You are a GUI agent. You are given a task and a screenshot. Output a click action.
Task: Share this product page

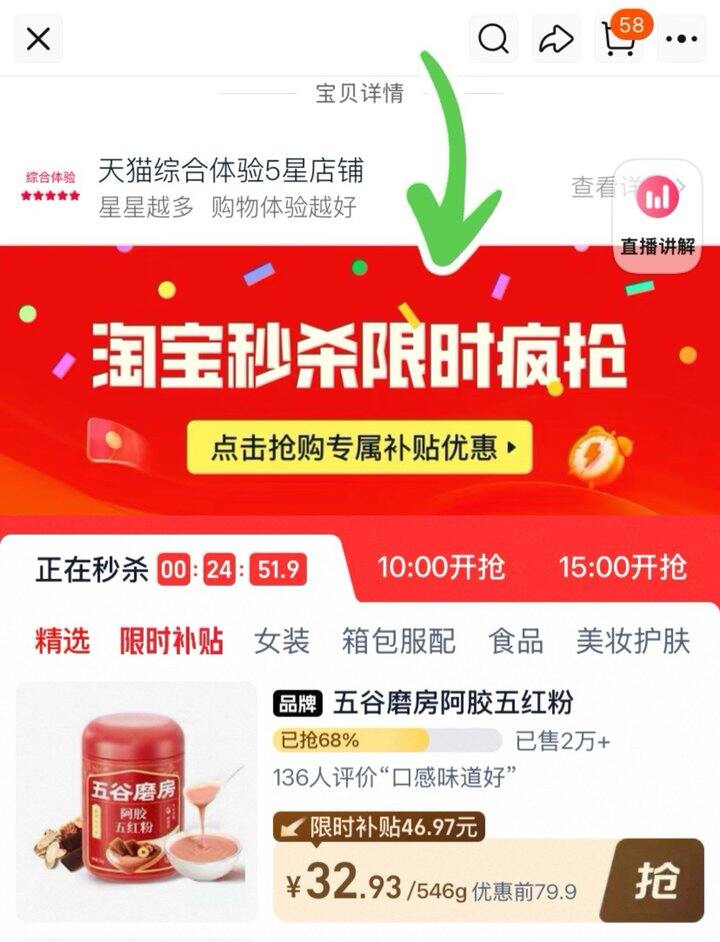[x=556, y=39]
